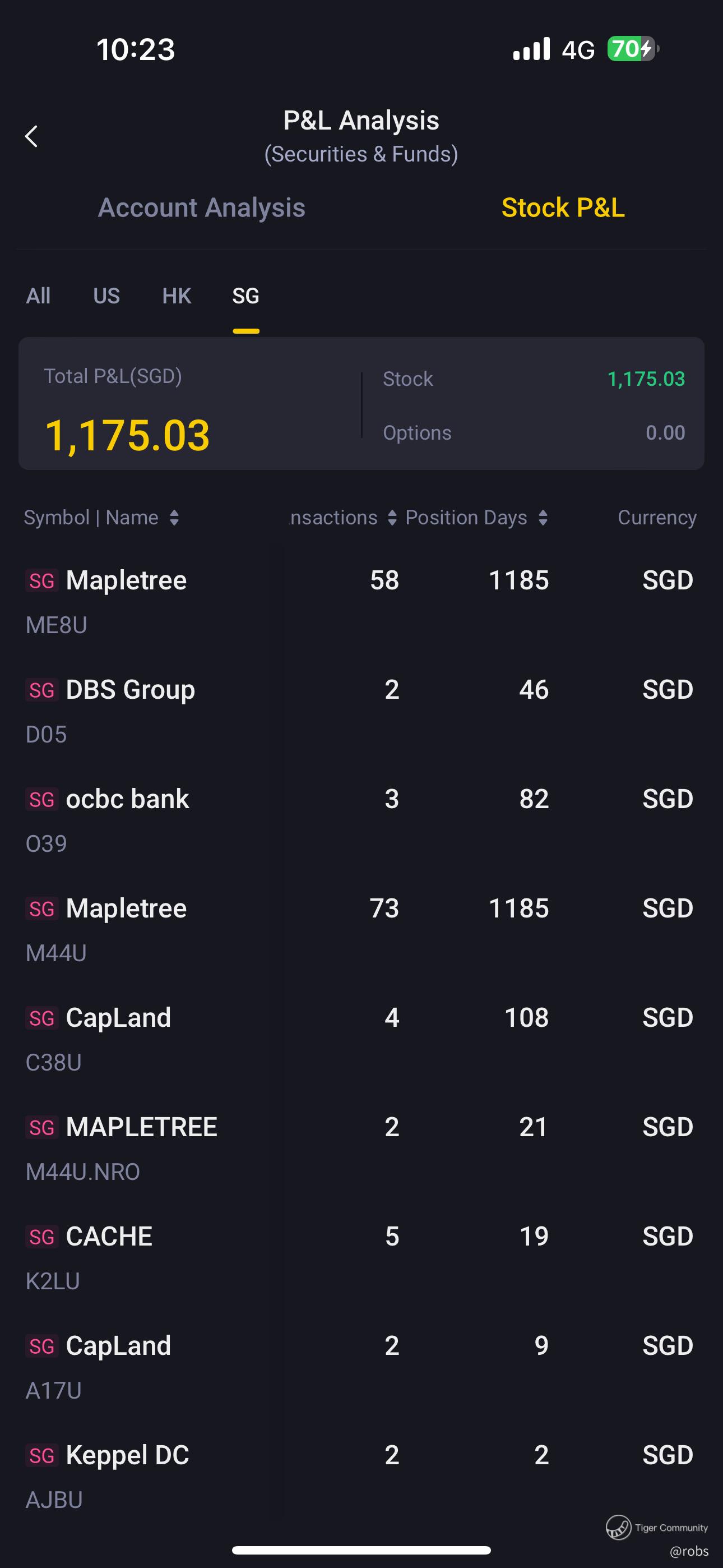Open the CapLand C38U row
723x1568 pixels.
pos(361,1039)
